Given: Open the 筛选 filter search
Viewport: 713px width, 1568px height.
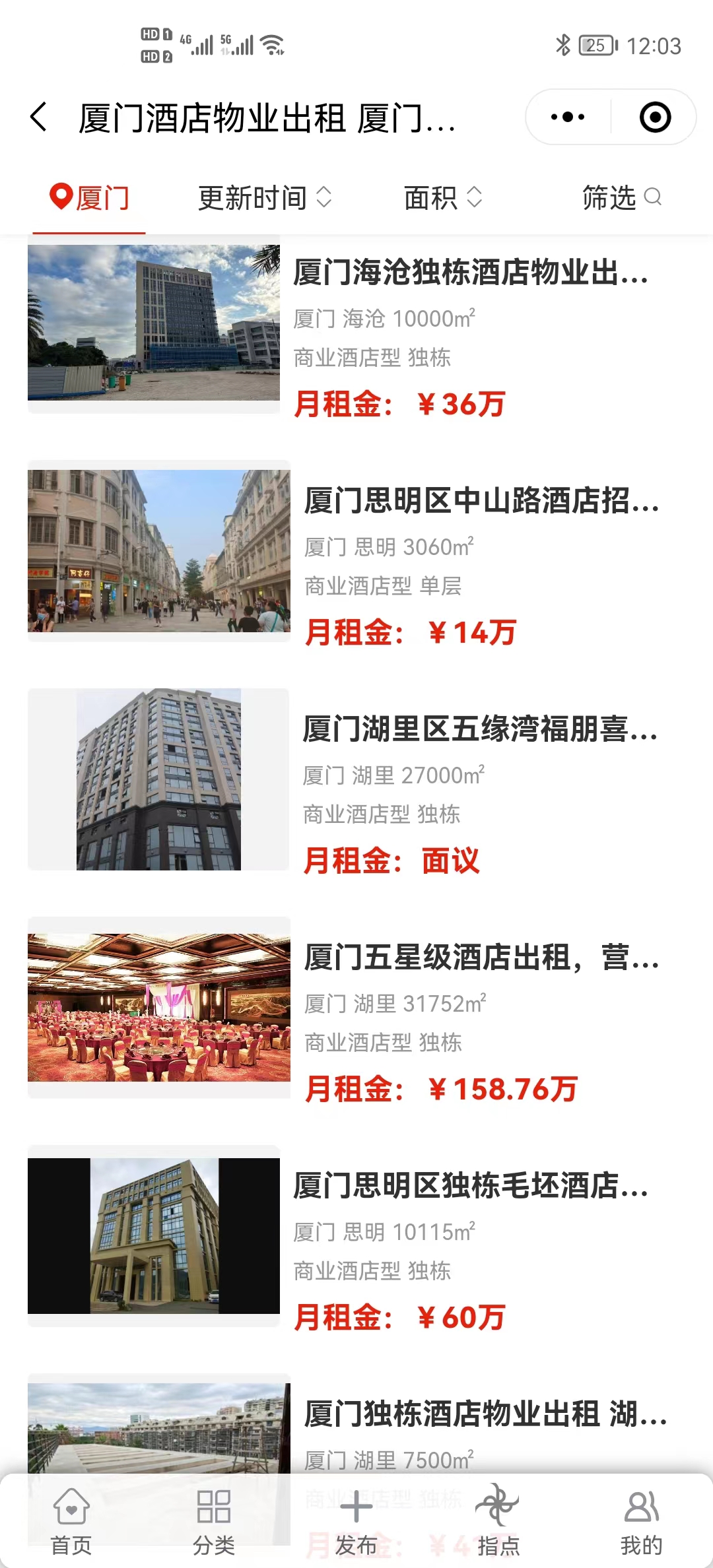Looking at the screenshot, I should (621, 198).
